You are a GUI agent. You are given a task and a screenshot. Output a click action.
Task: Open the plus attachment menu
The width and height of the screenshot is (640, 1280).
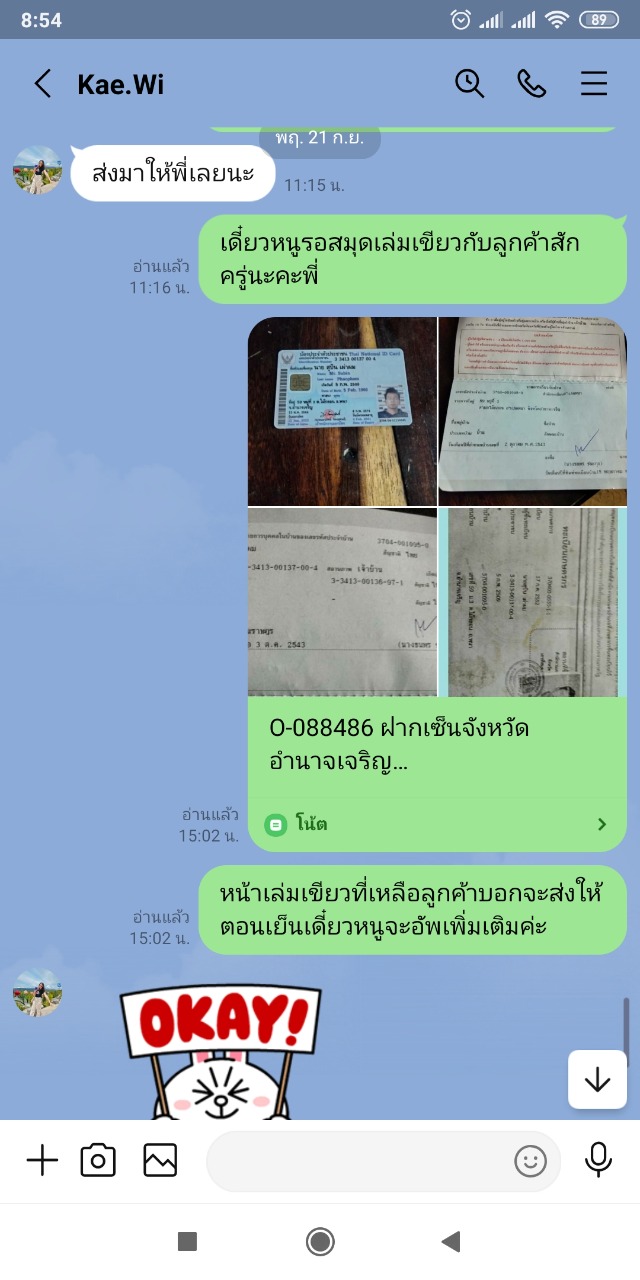pyautogui.click(x=42, y=1160)
